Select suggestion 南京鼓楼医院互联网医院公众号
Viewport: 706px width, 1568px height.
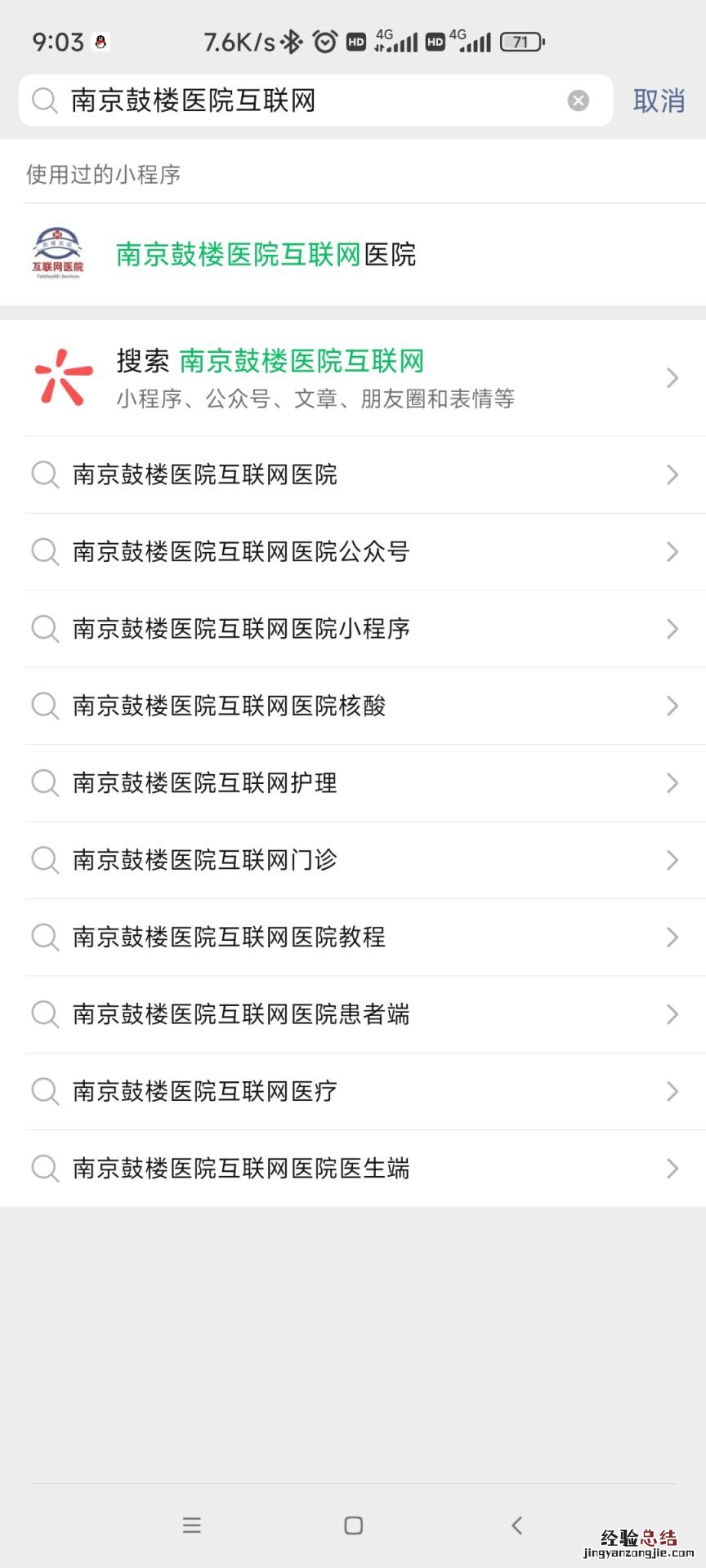tap(353, 551)
